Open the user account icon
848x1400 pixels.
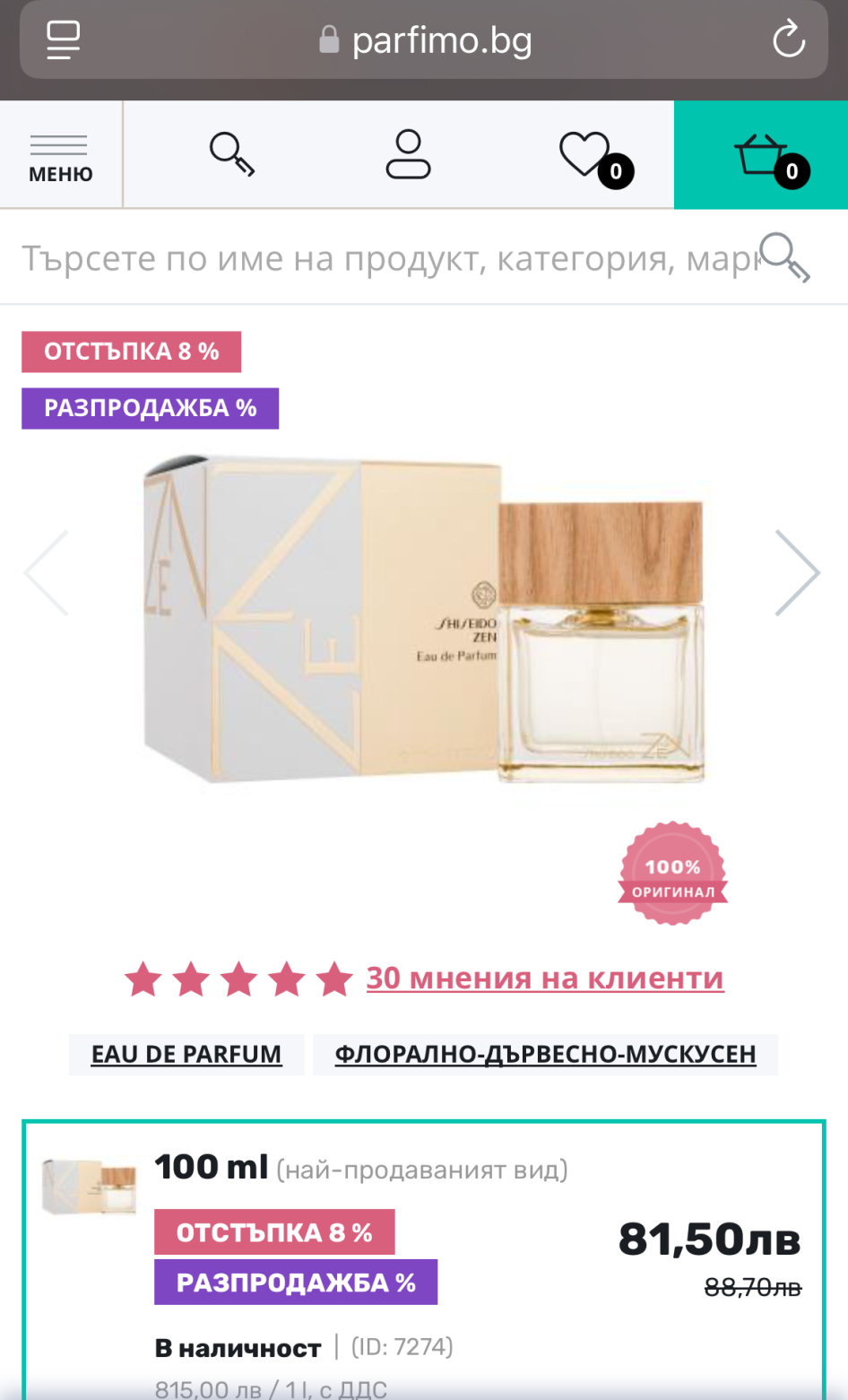[408, 154]
